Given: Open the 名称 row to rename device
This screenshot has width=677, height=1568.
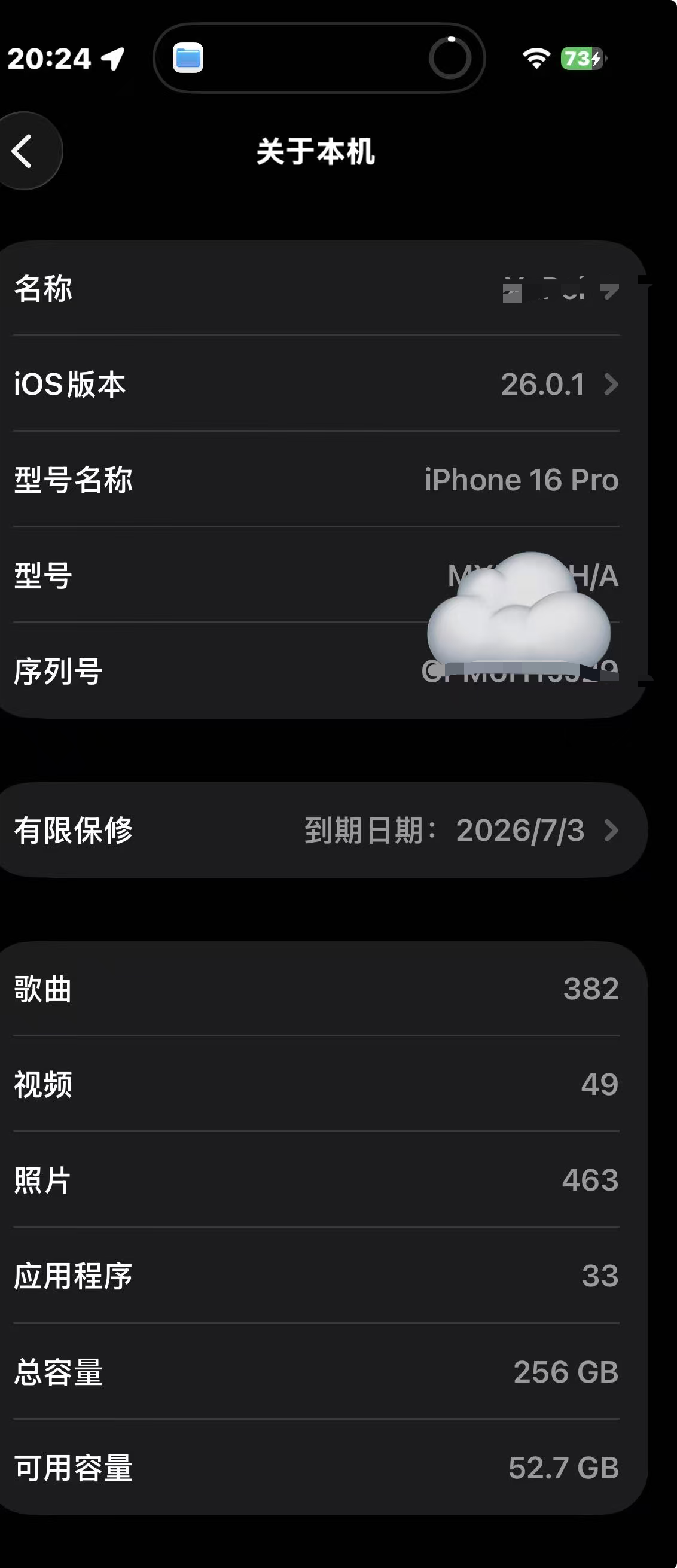Looking at the screenshot, I should coord(316,288).
